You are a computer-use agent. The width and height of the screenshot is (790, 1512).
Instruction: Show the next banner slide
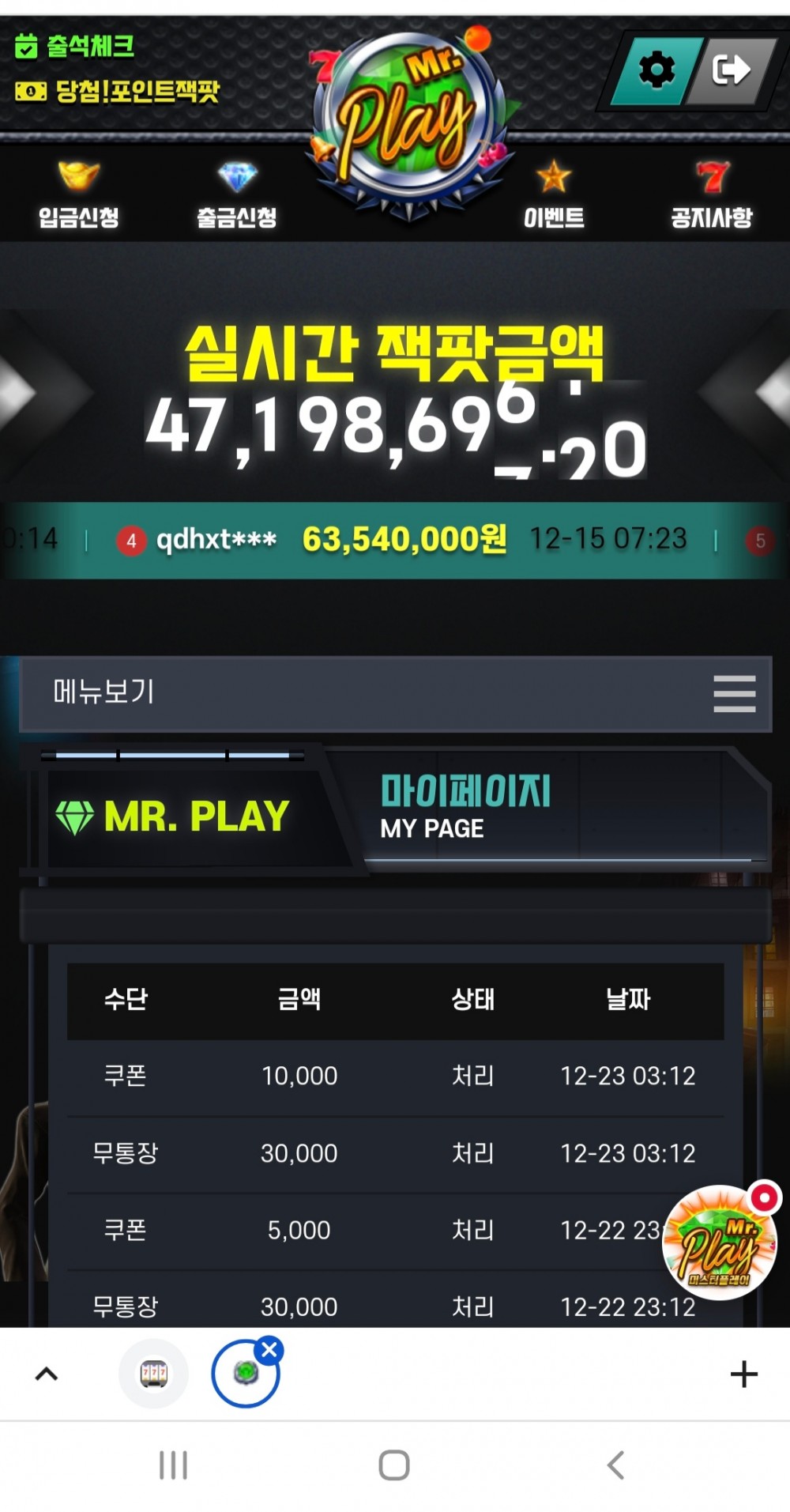[x=773, y=393]
